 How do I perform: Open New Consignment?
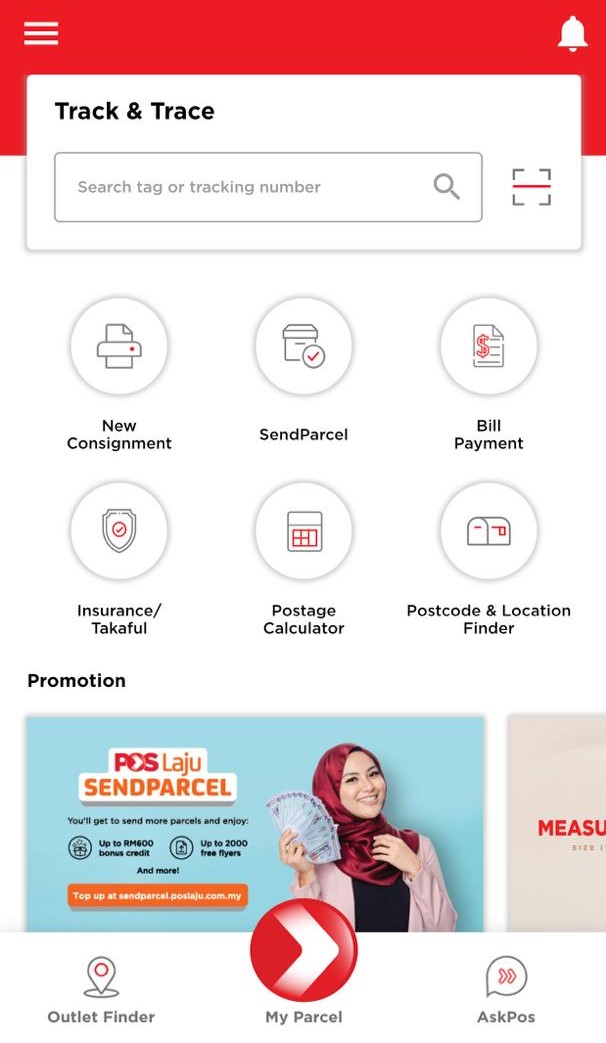click(x=119, y=347)
